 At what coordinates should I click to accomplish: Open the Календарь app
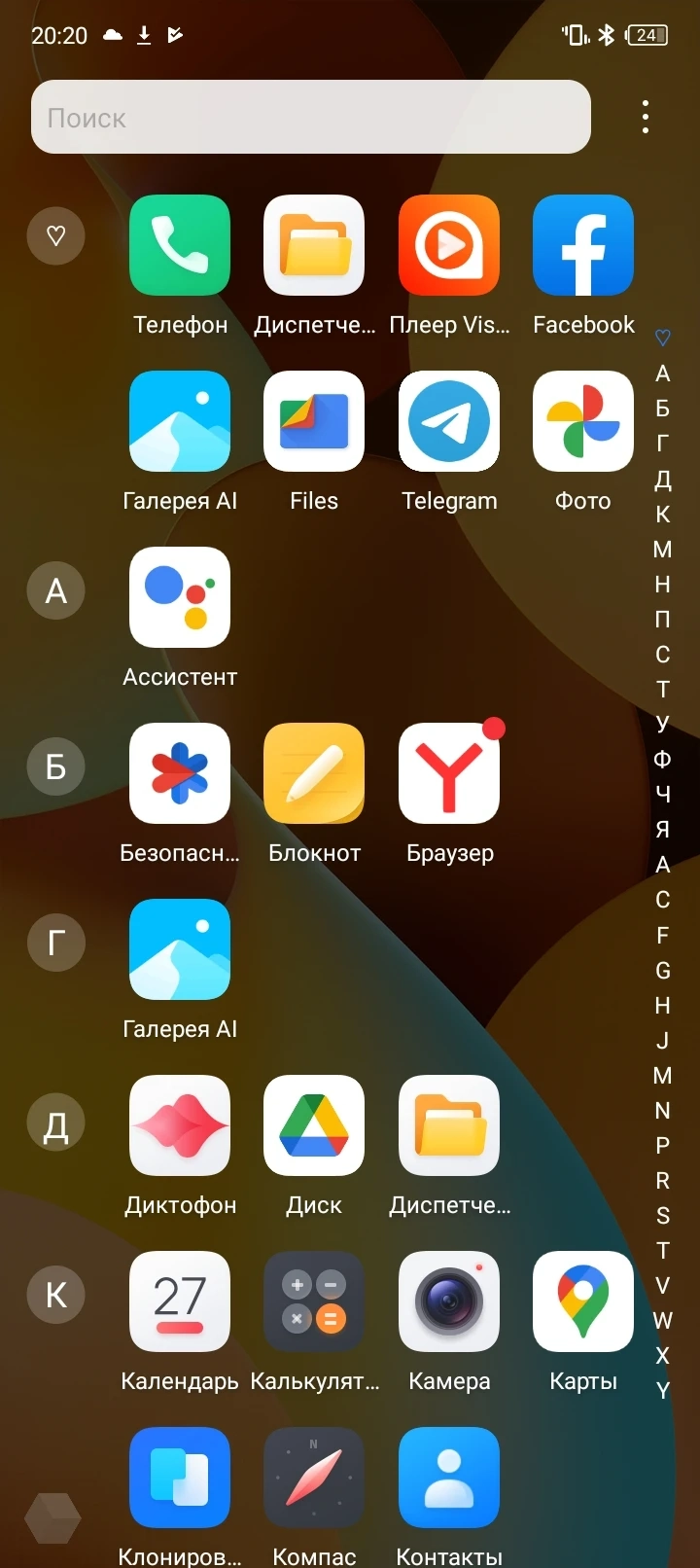pyautogui.click(x=180, y=1301)
